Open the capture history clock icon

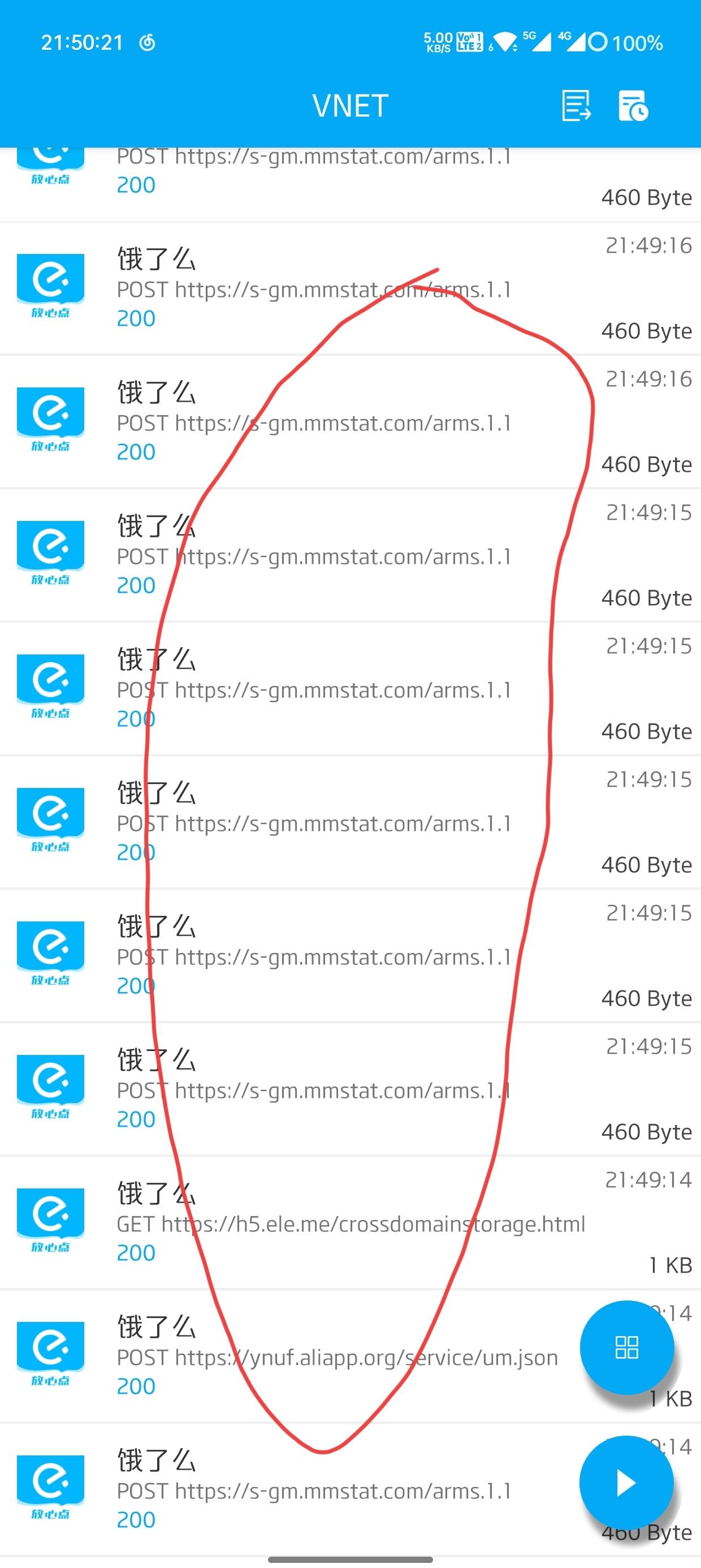pos(633,106)
